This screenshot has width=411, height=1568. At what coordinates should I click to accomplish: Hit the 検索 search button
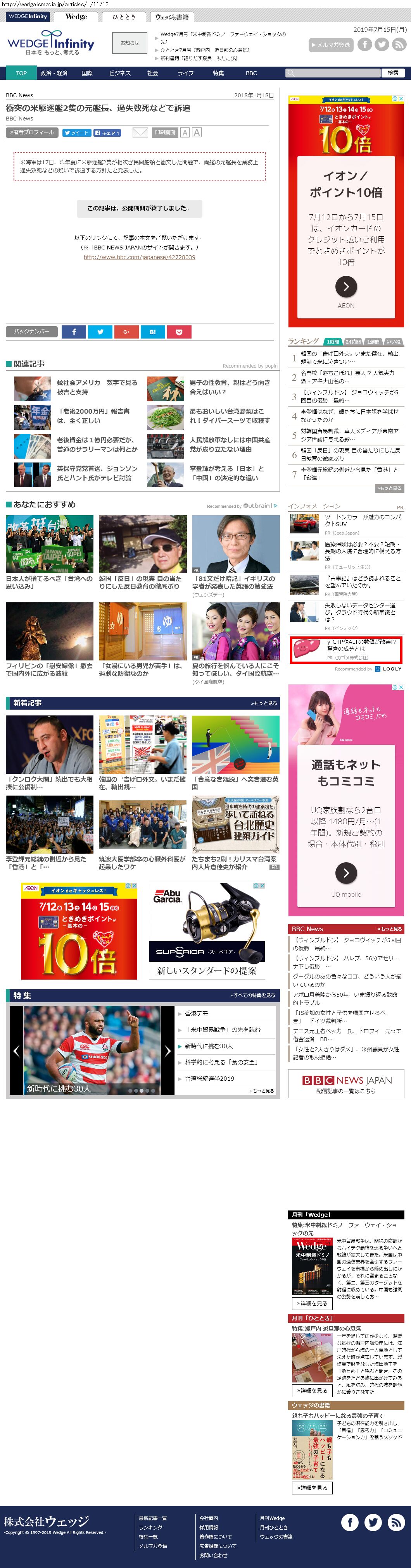(x=393, y=73)
